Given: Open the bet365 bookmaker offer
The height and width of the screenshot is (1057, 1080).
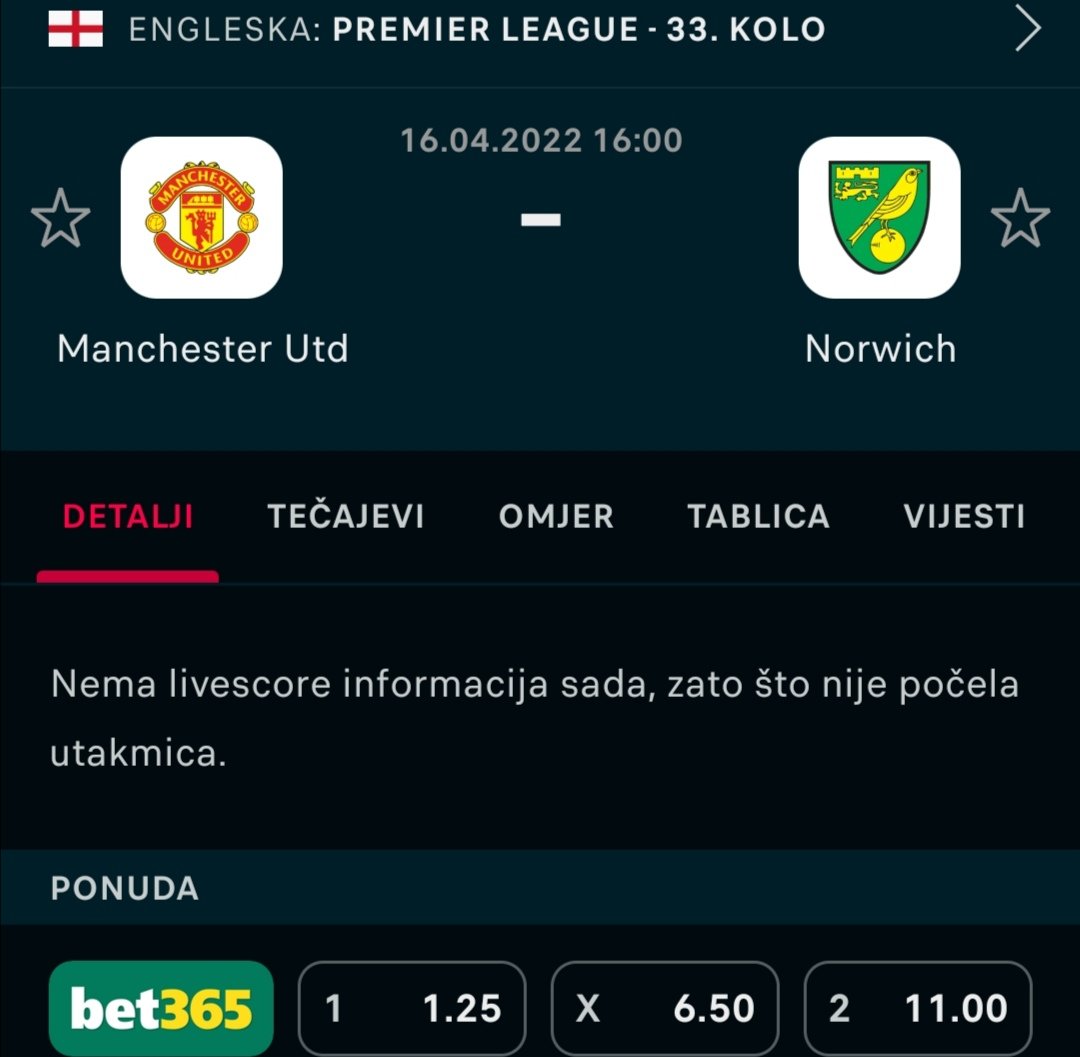Looking at the screenshot, I should point(161,1008).
